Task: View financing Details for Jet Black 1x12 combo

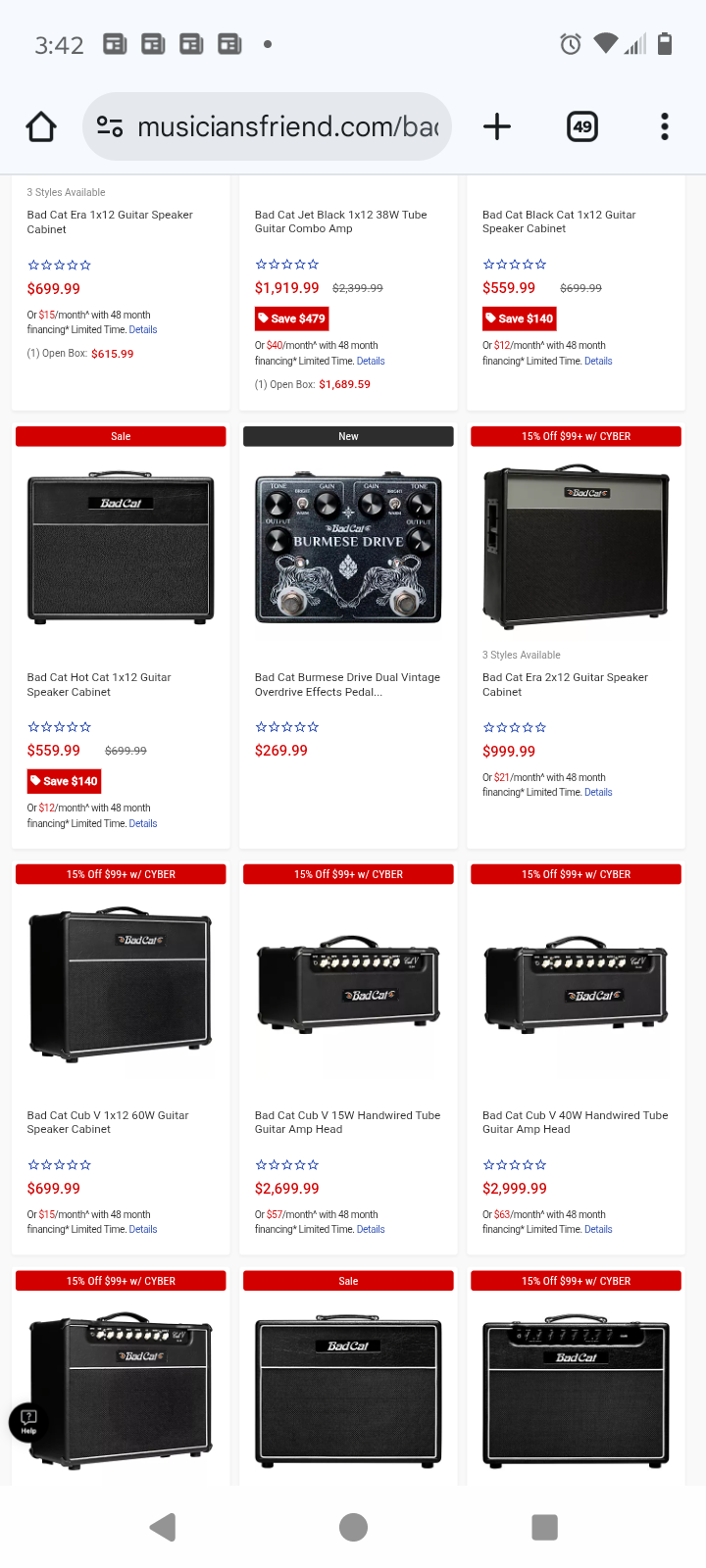Action: pos(371,362)
